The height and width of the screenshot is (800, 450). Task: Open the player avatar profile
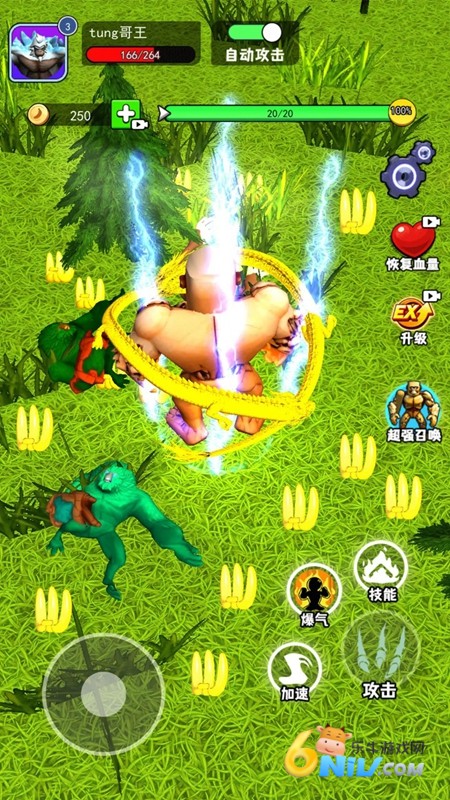38,53
